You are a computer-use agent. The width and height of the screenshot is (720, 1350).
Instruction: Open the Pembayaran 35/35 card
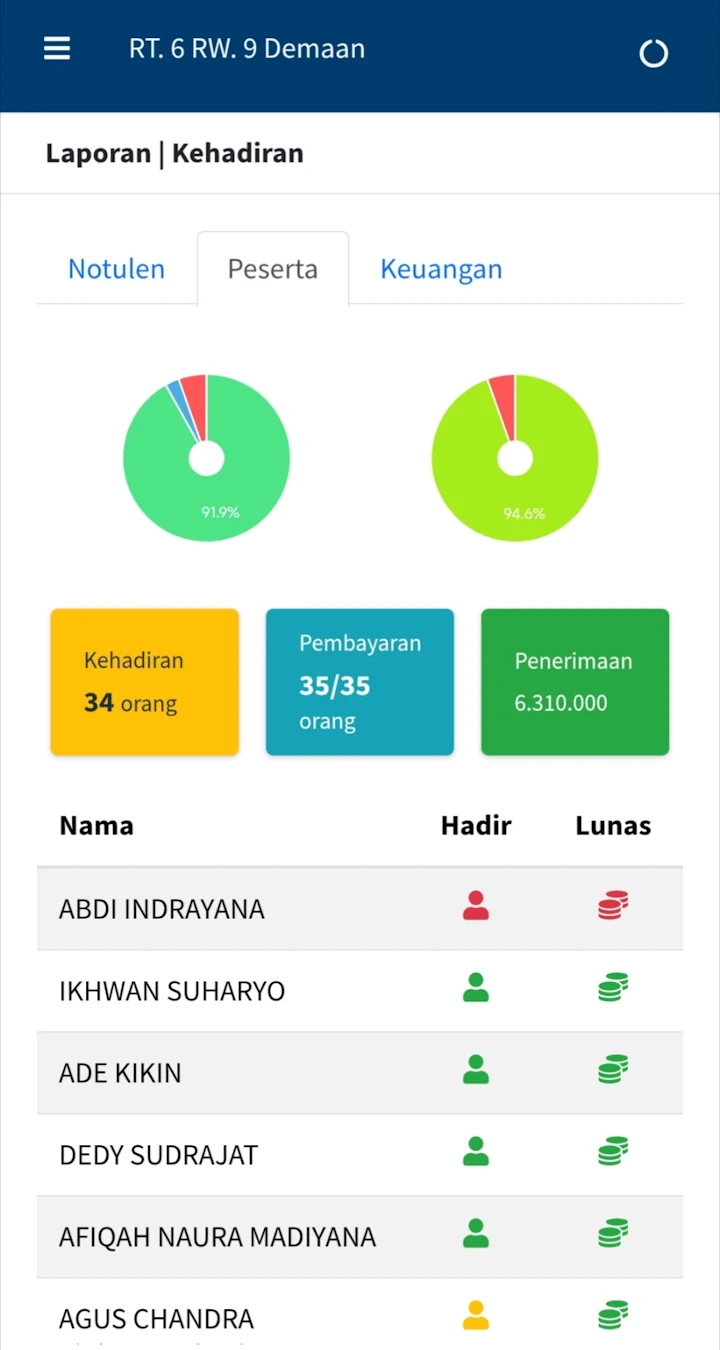pyautogui.click(x=360, y=682)
